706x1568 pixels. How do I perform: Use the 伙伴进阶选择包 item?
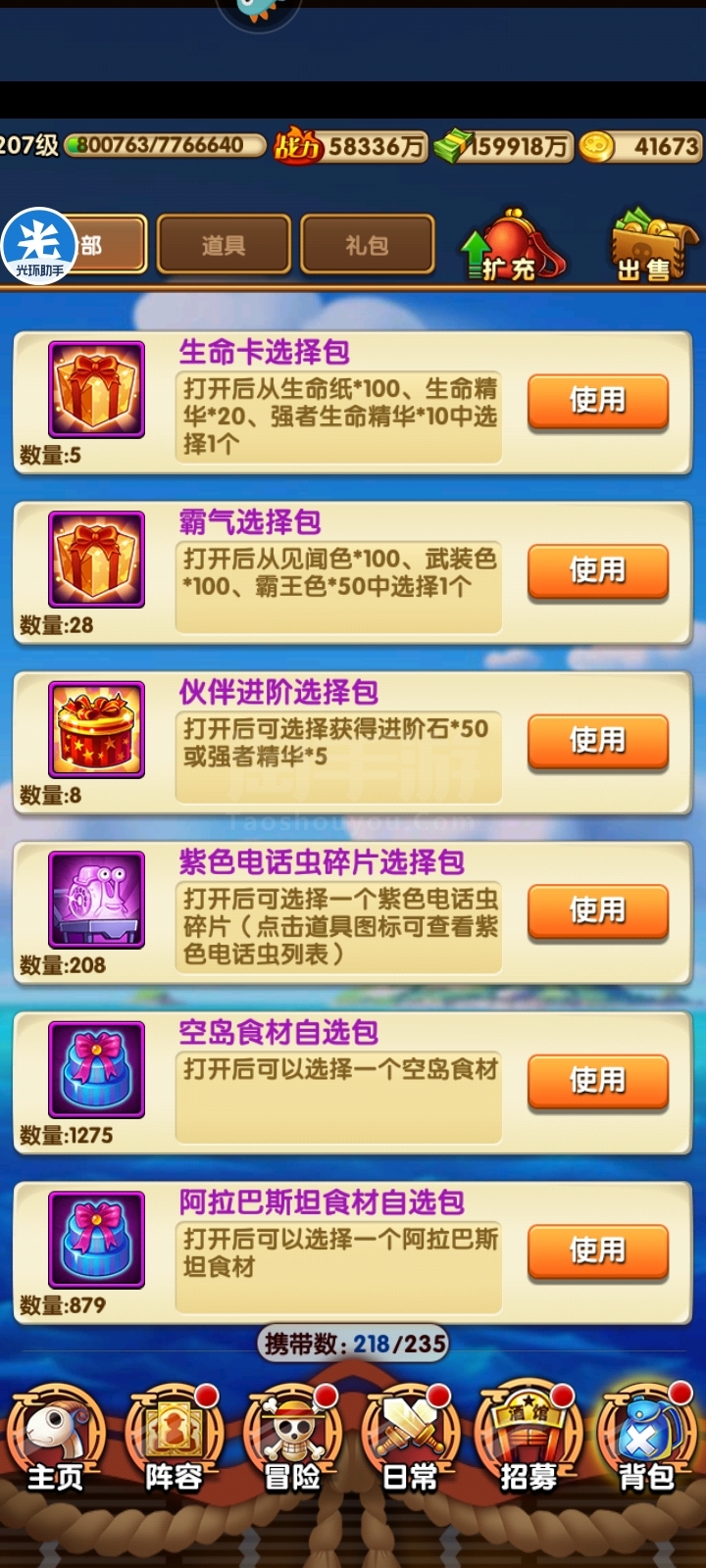pyautogui.click(x=598, y=742)
